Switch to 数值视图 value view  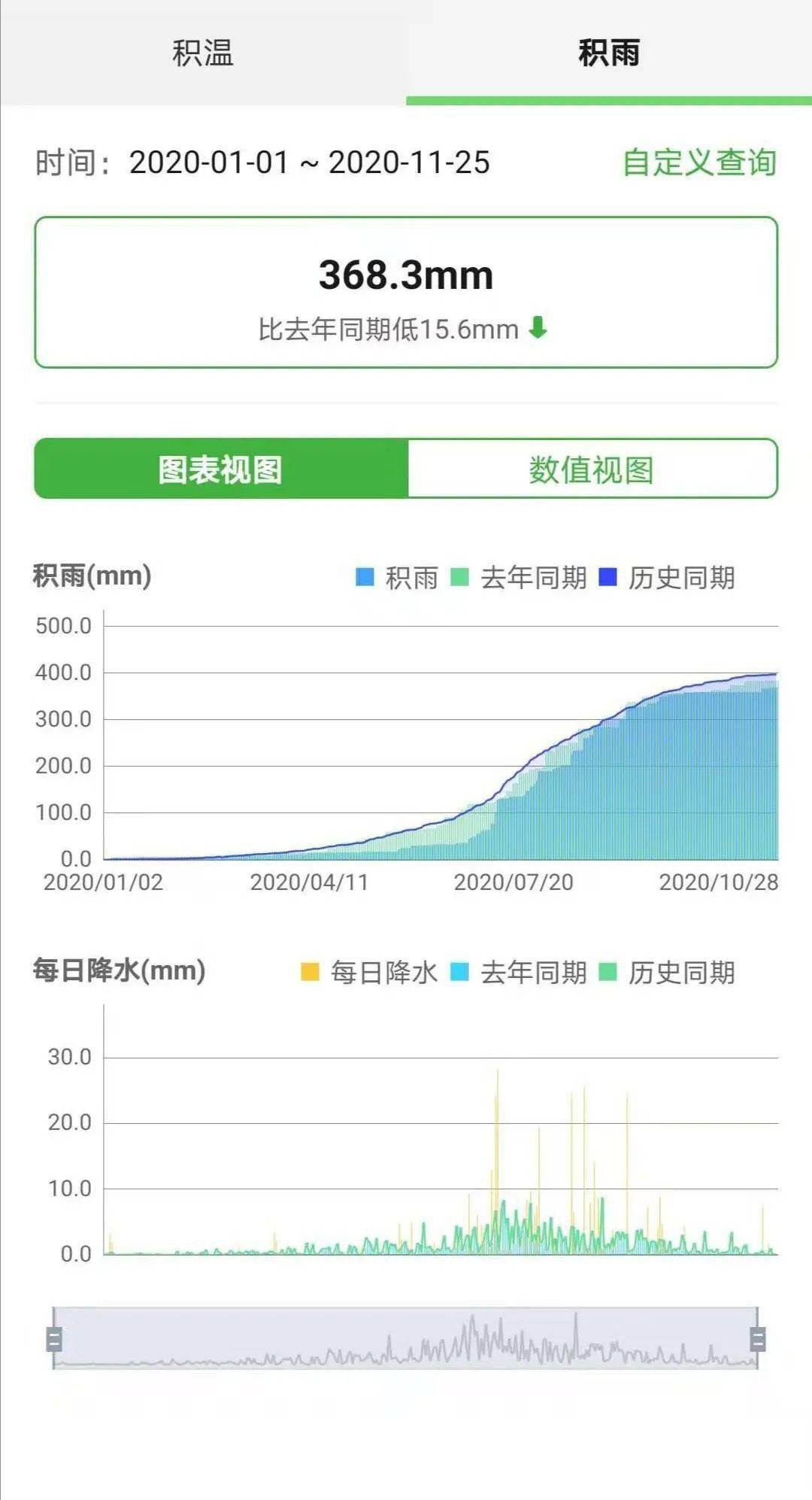592,469
